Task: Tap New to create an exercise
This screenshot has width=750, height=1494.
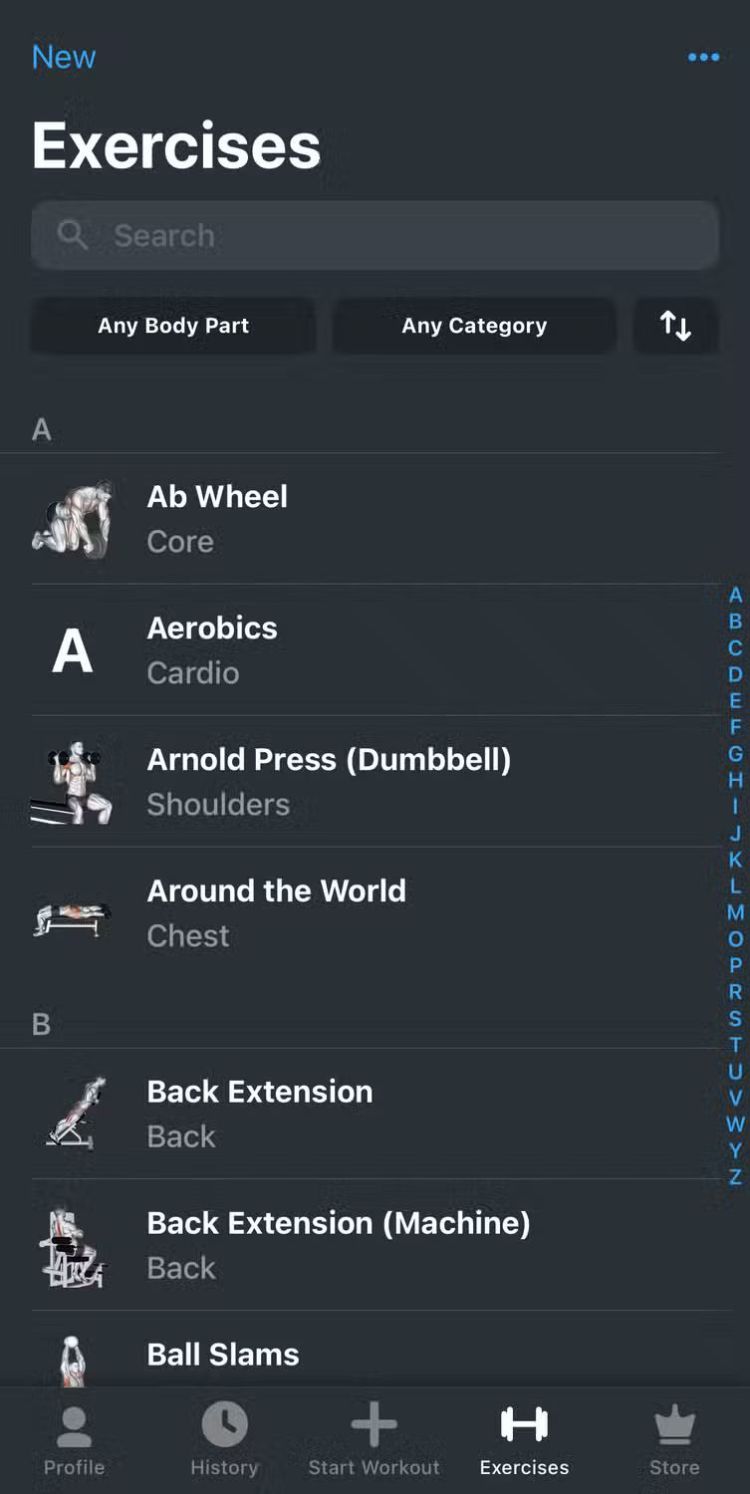Action: pos(64,57)
